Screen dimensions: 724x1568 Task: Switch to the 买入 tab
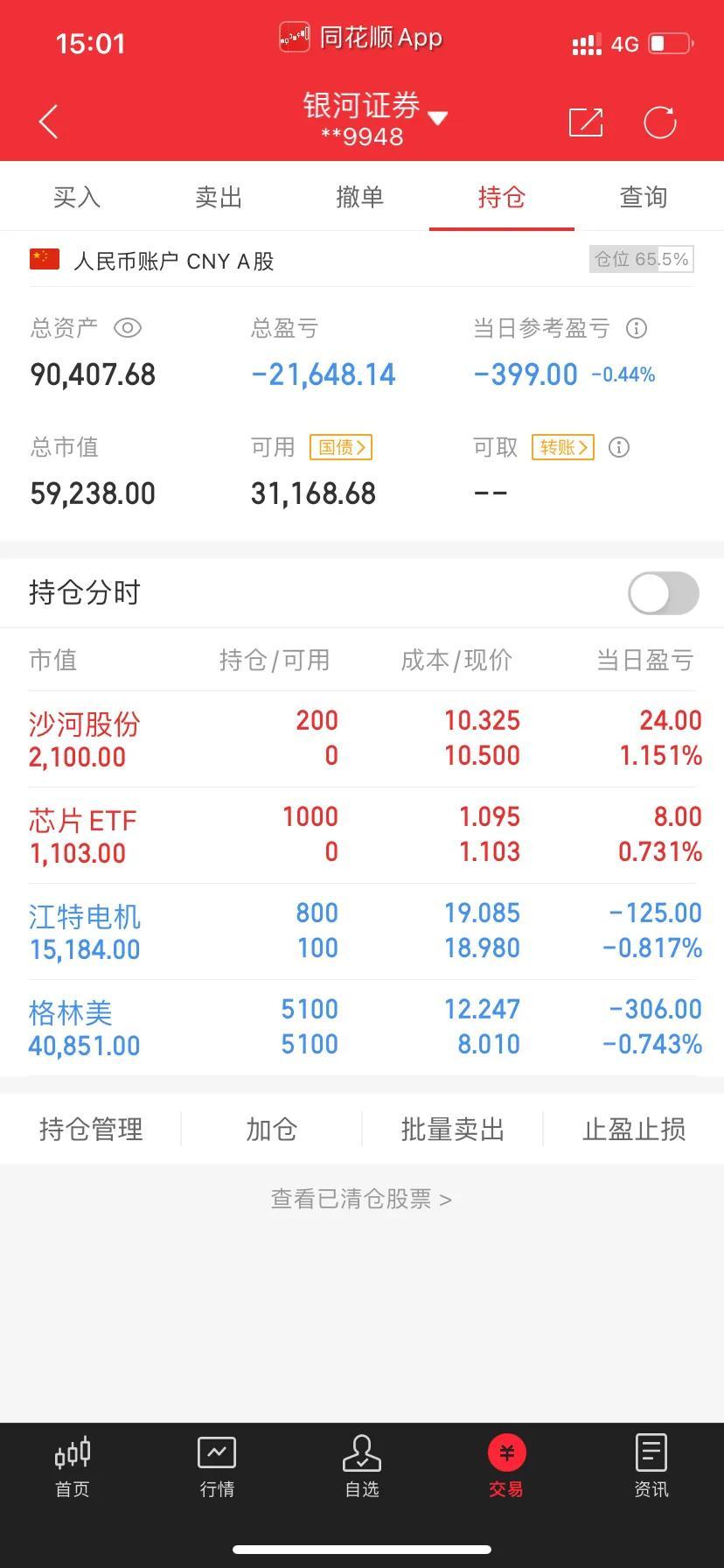pyautogui.click(x=77, y=198)
